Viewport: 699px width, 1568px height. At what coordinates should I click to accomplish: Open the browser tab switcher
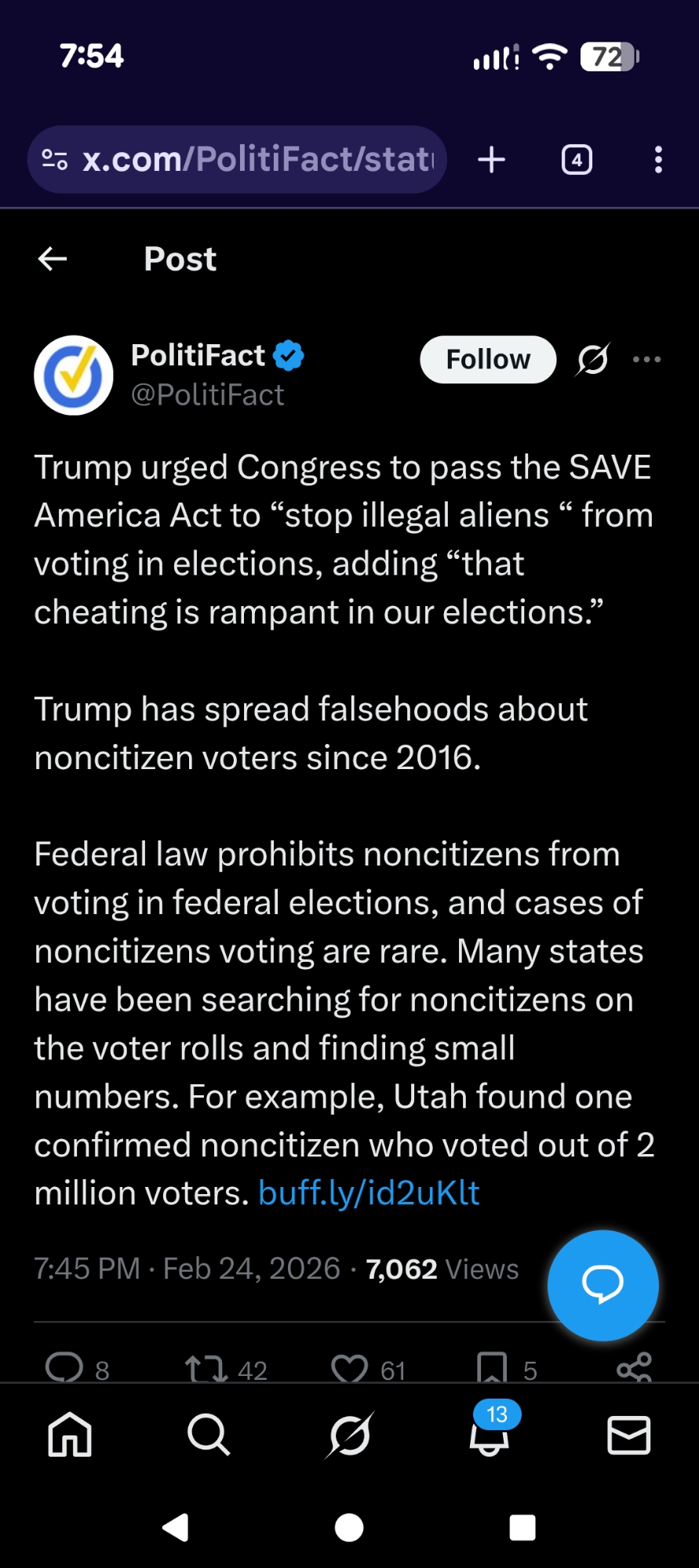click(577, 160)
